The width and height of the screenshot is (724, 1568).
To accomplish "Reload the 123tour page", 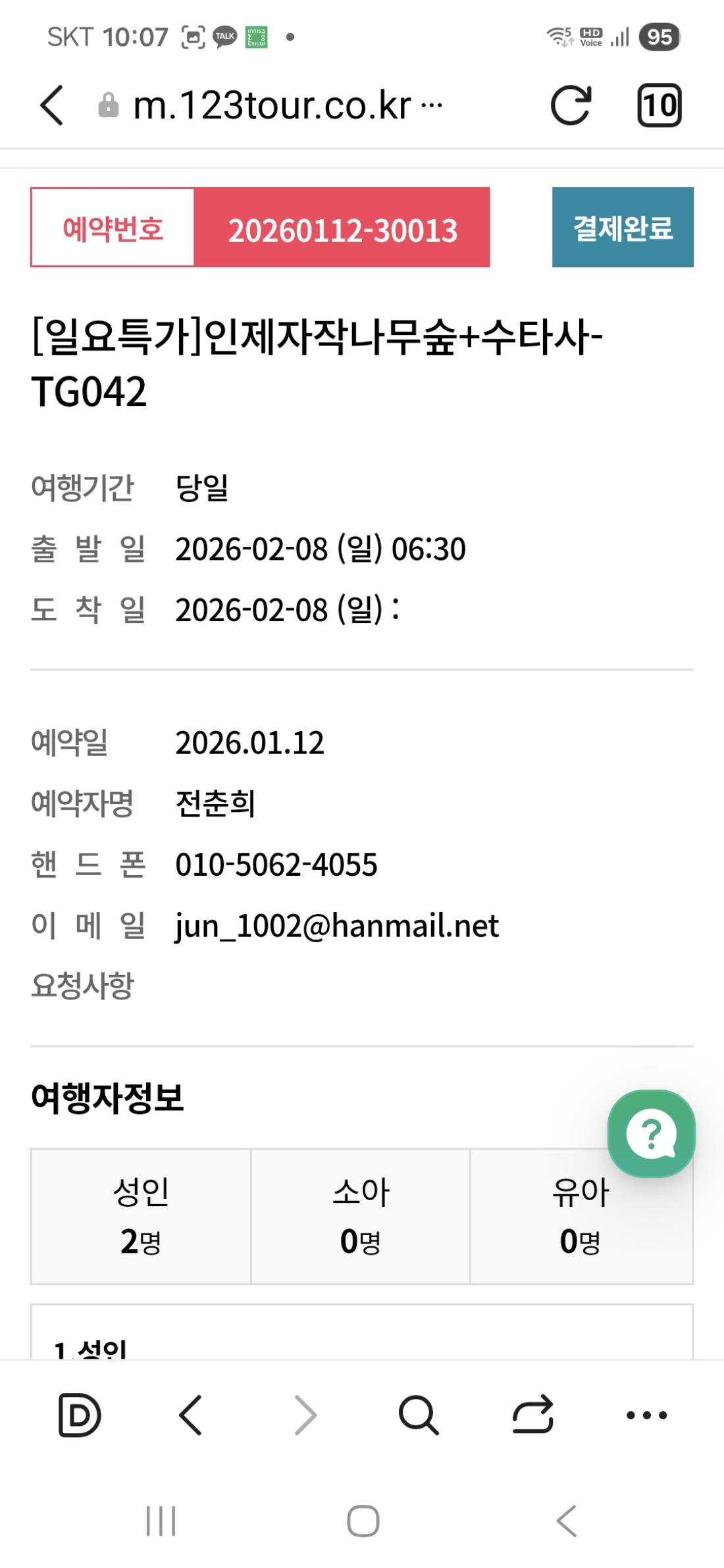I will [571, 105].
